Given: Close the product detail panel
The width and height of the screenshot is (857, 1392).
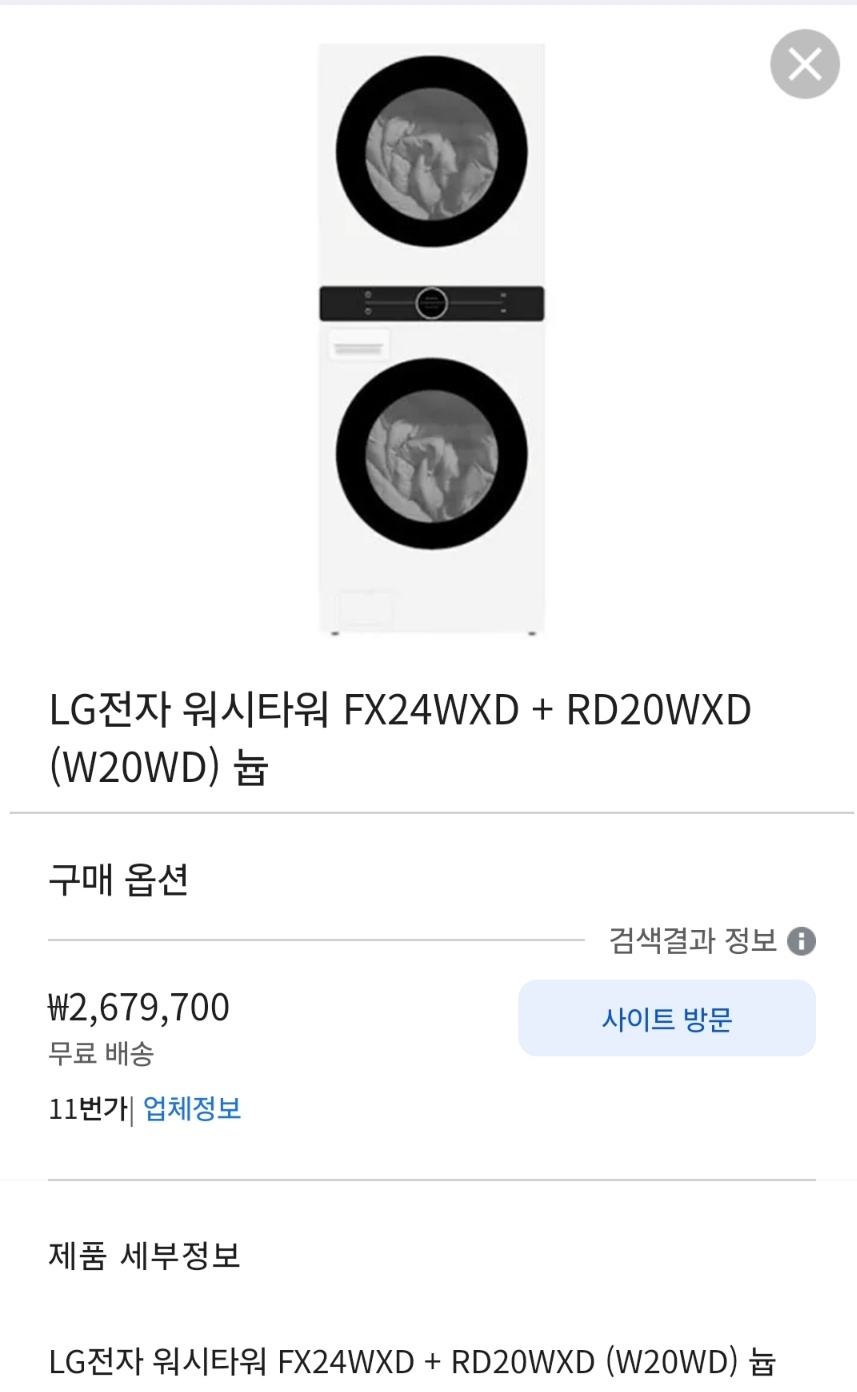Looking at the screenshot, I should pyautogui.click(x=804, y=65).
